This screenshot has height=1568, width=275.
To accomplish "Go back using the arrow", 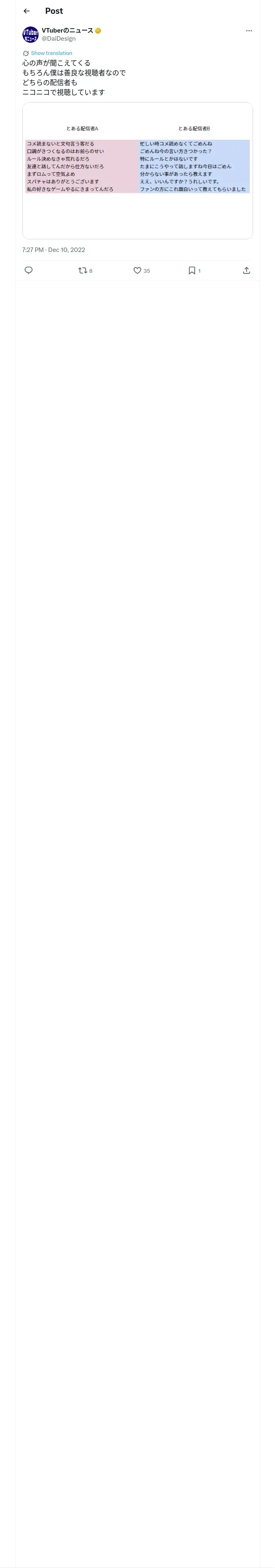I will [26, 11].
